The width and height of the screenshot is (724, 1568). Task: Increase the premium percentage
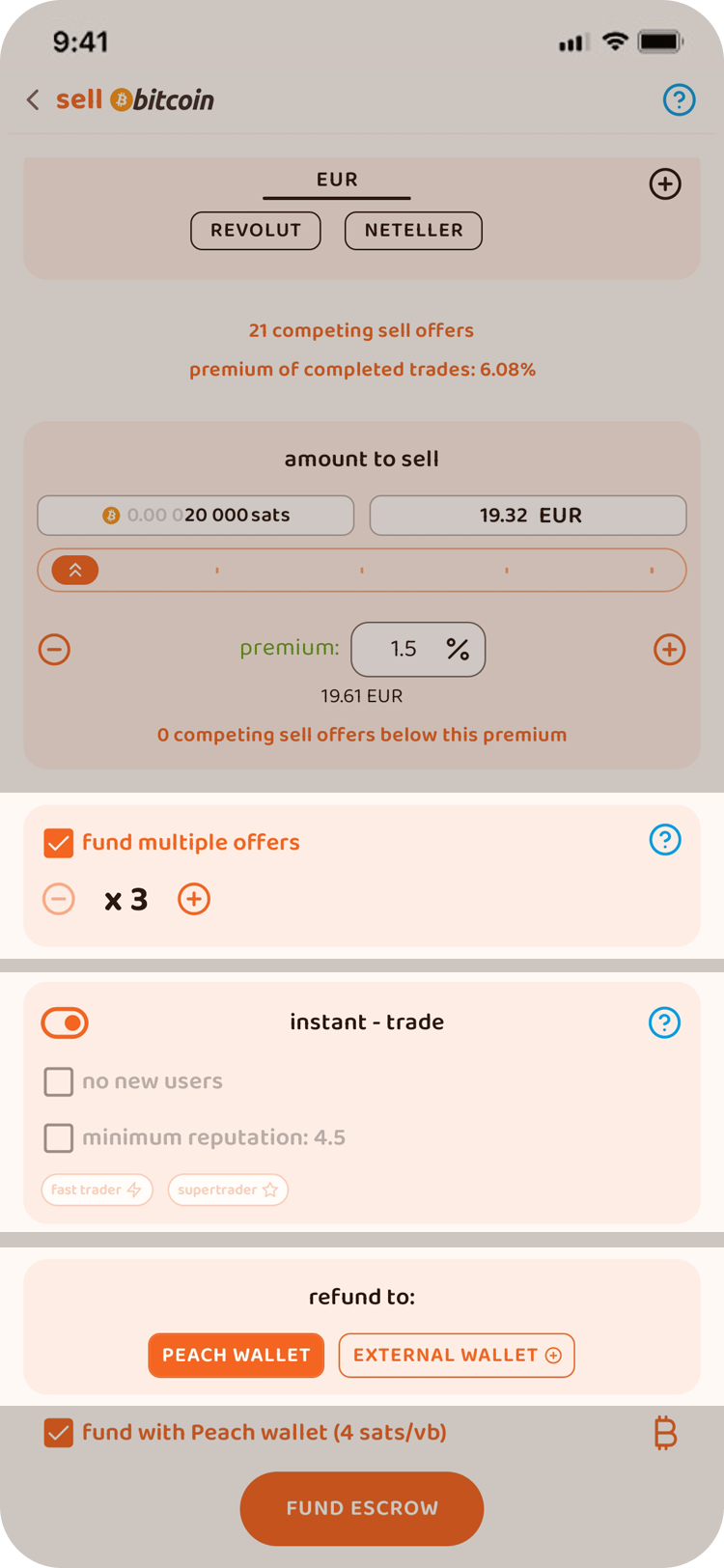click(669, 650)
